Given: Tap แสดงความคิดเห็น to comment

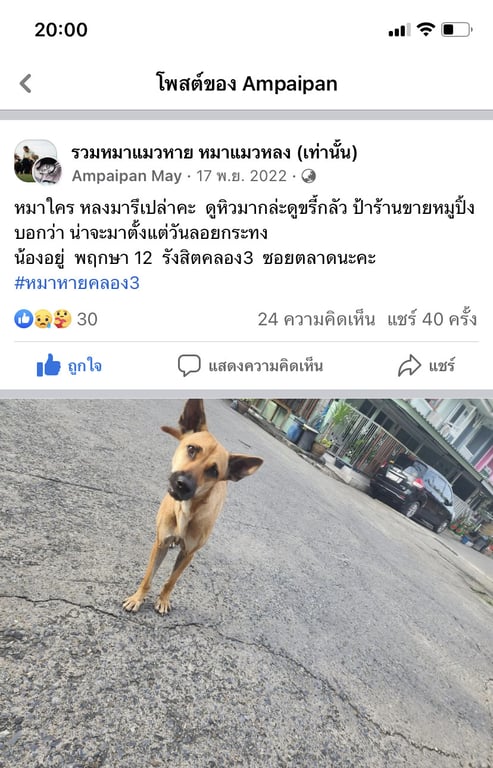Looking at the screenshot, I should tap(250, 365).
